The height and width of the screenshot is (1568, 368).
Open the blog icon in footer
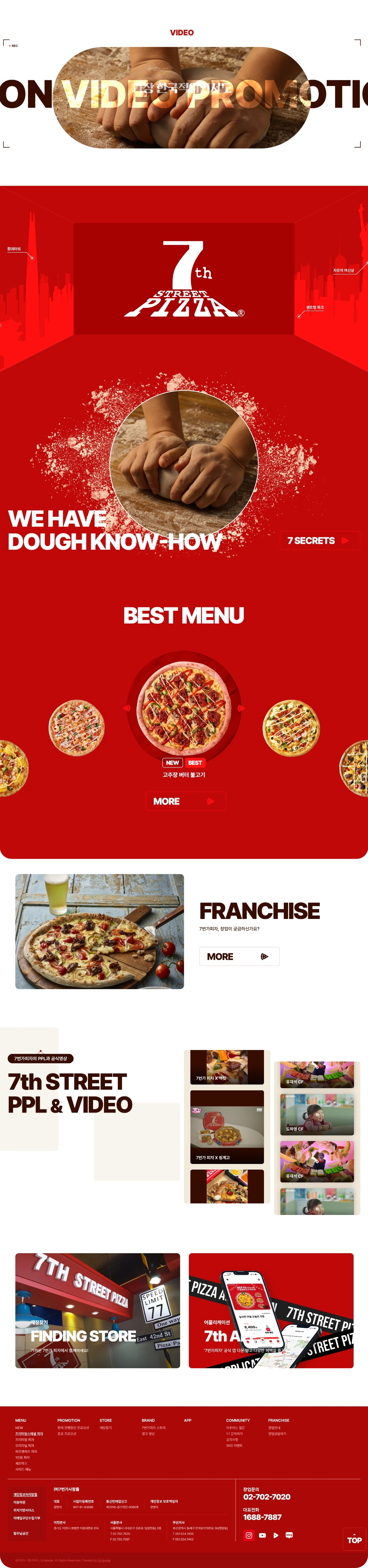(x=289, y=1535)
